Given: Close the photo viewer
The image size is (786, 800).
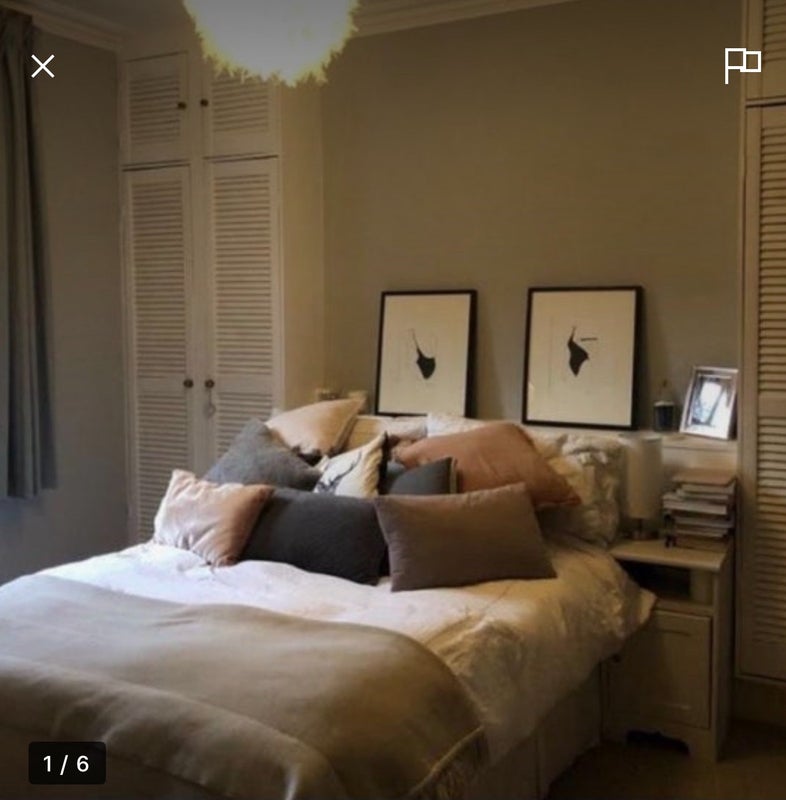Looking at the screenshot, I should point(42,66).
